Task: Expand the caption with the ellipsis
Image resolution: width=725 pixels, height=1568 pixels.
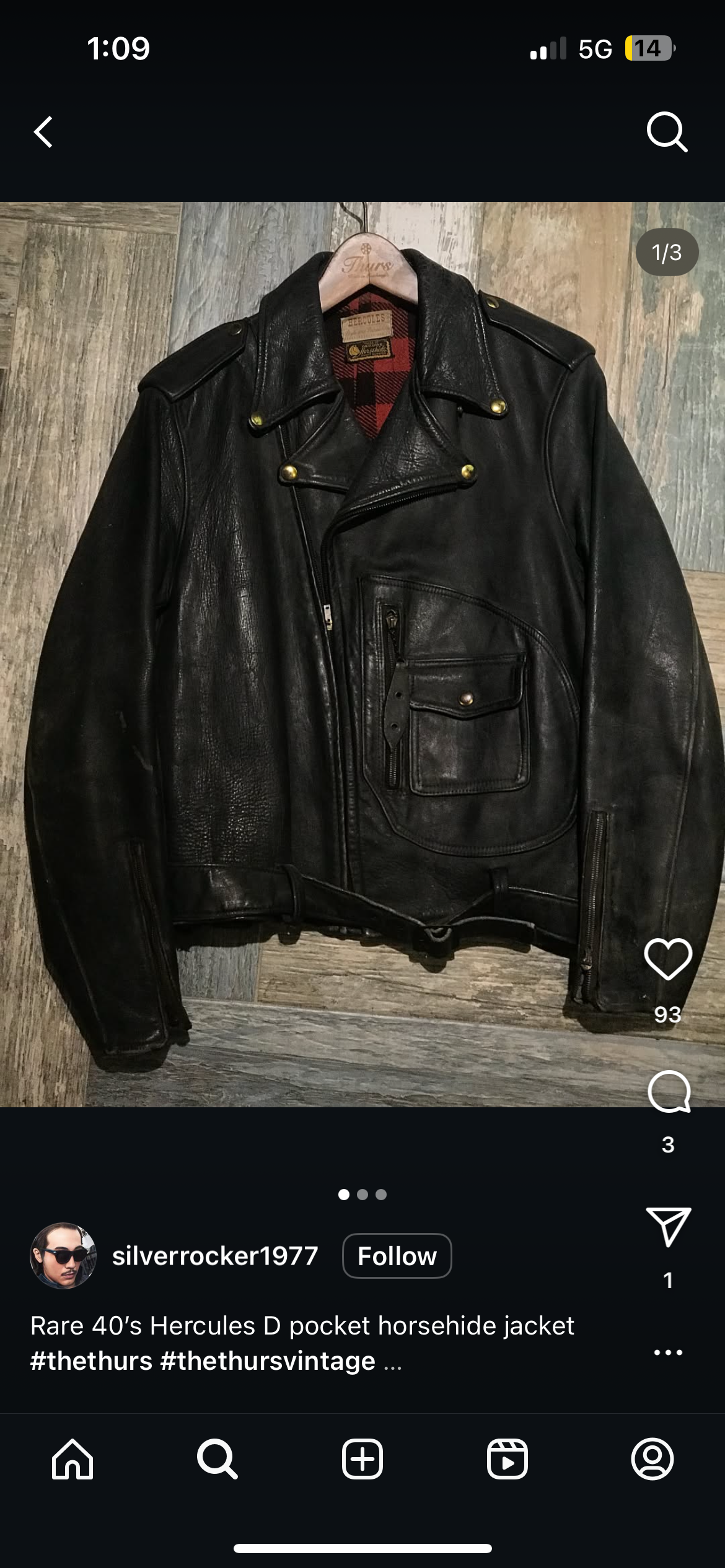Action: click(x=393, y=1362)
